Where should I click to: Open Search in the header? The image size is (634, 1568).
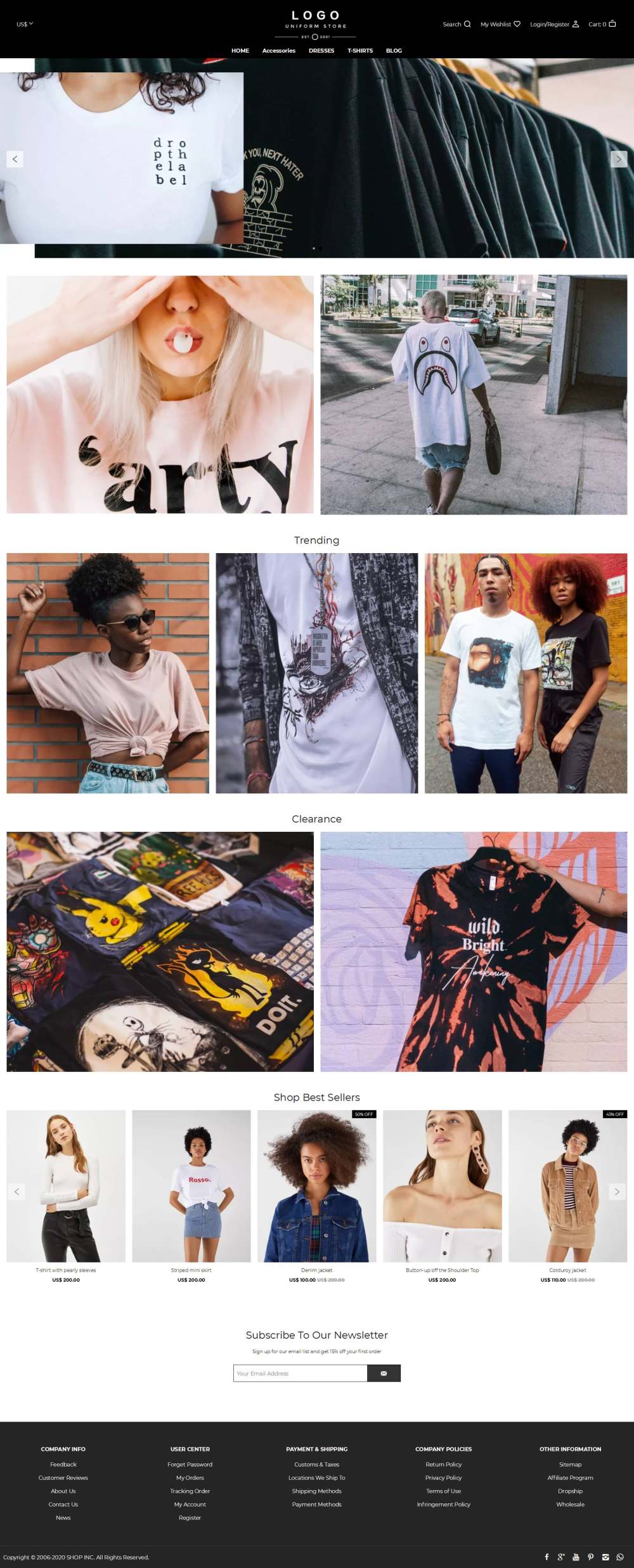[456, 24]
